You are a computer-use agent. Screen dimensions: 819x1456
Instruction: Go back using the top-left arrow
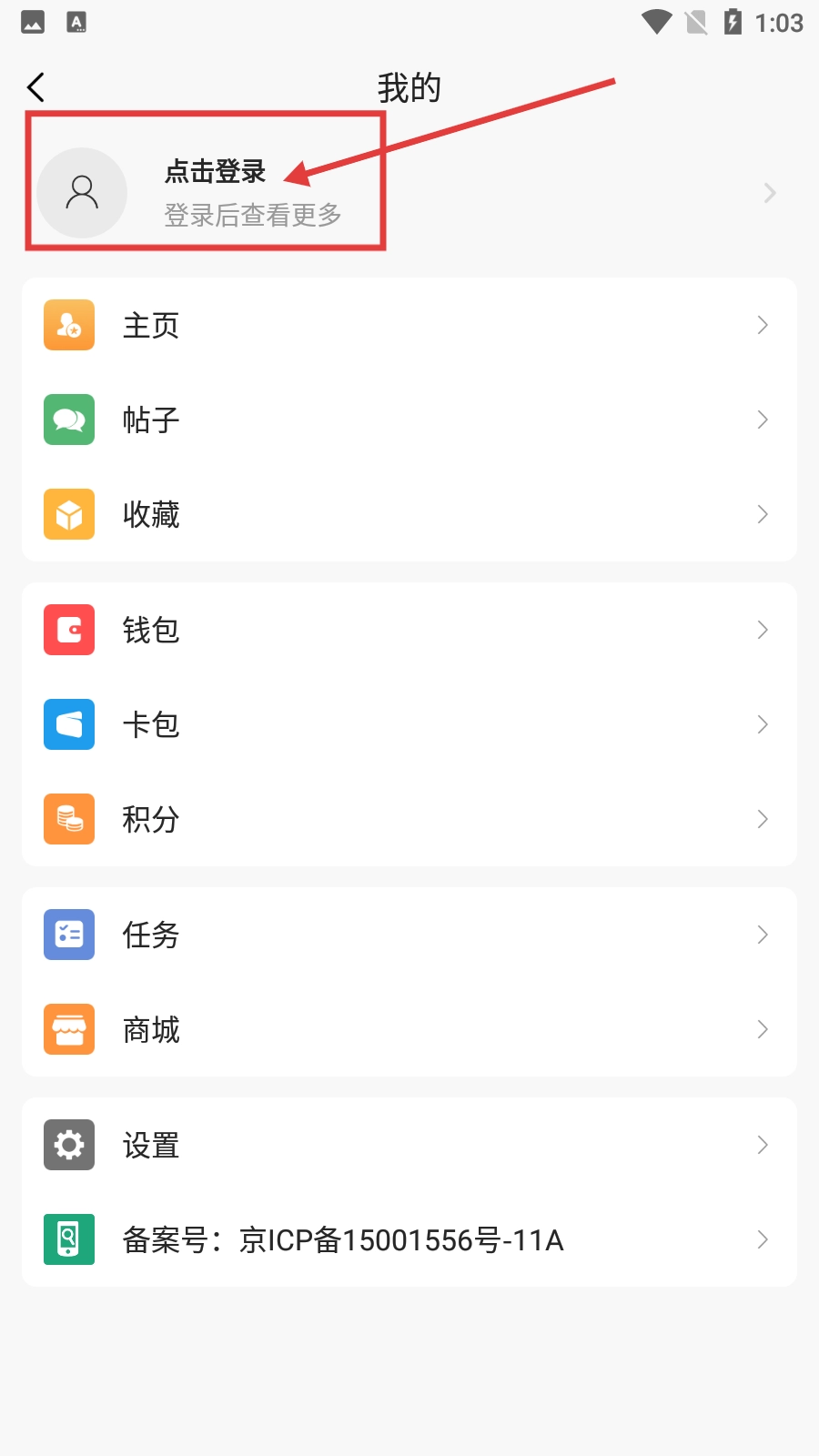tap(36, 87)
